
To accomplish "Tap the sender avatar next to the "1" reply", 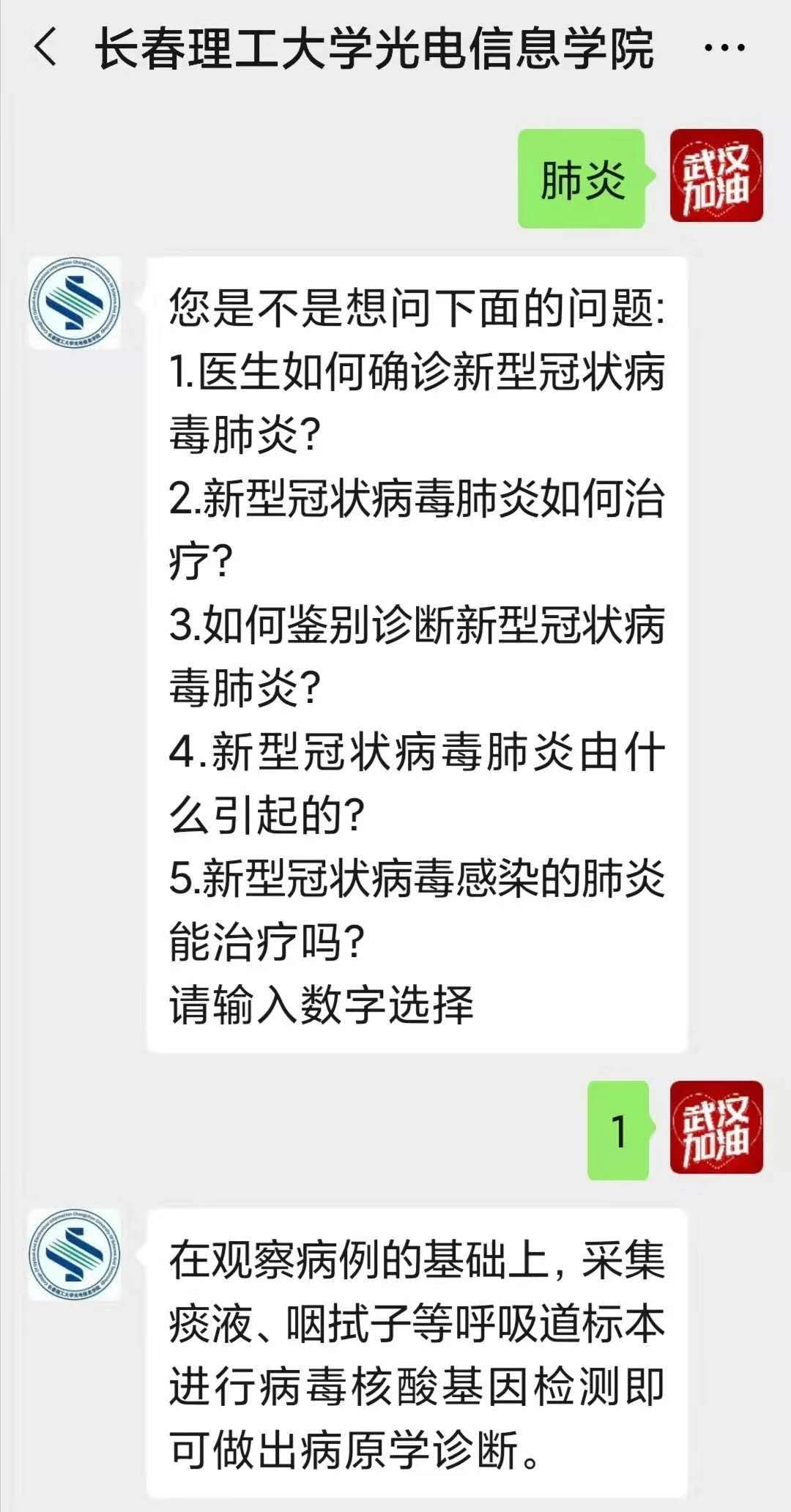I will [x=716, y=1128].
